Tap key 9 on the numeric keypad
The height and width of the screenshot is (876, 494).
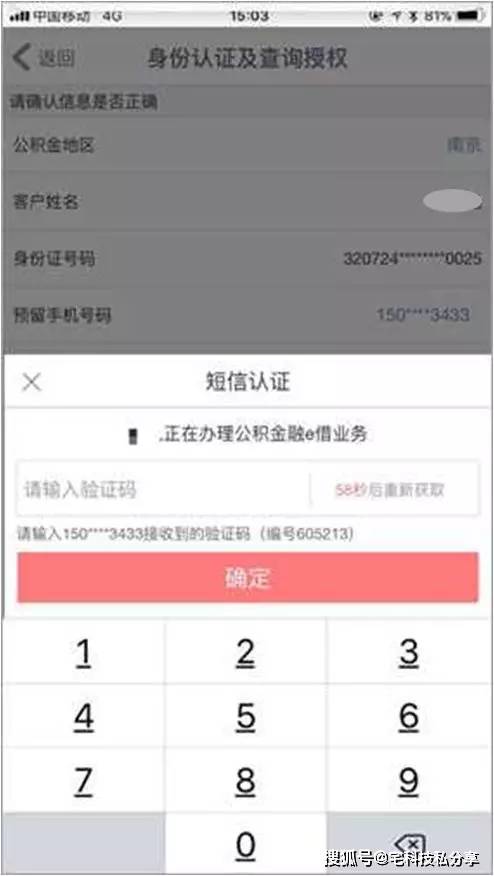(408, 780)
